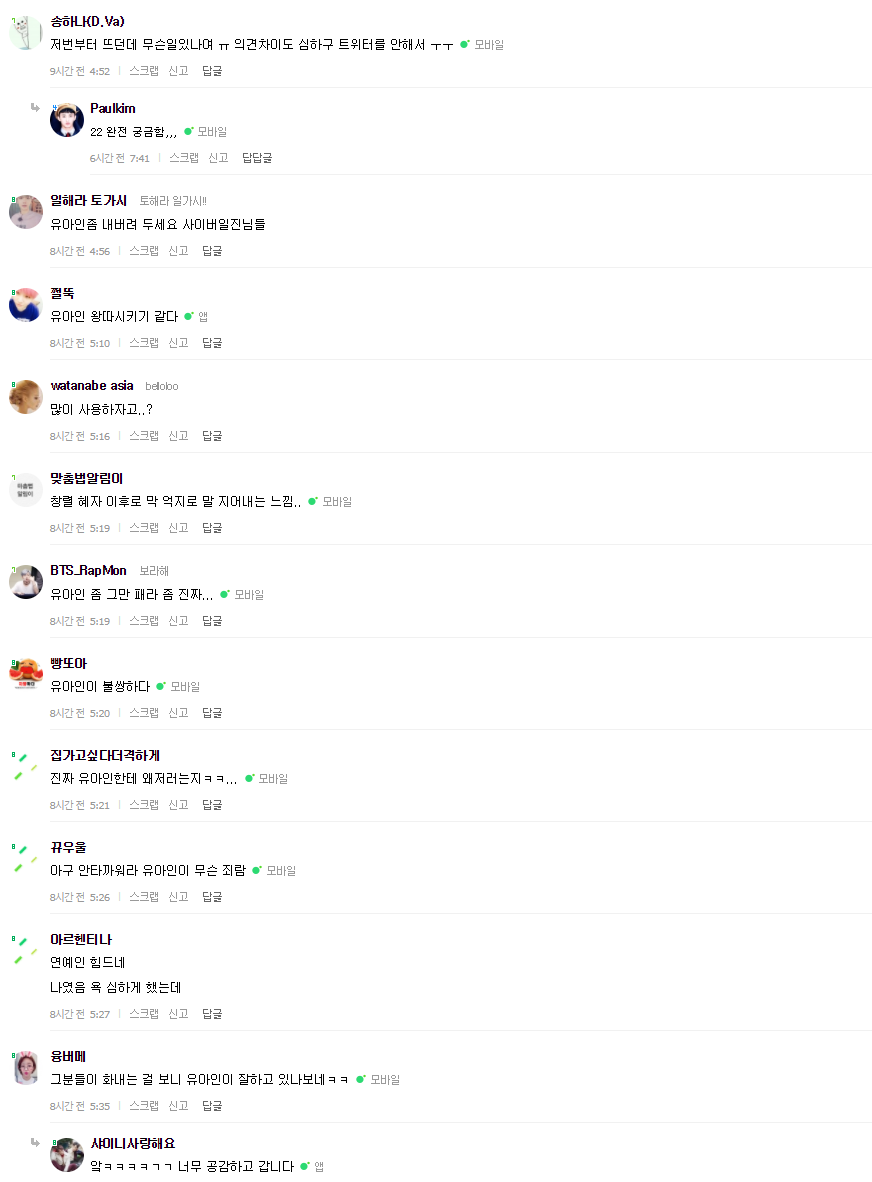Reply to 일해라 토가시's comment
Screen dimensions: 872x1182
point(212,251)
